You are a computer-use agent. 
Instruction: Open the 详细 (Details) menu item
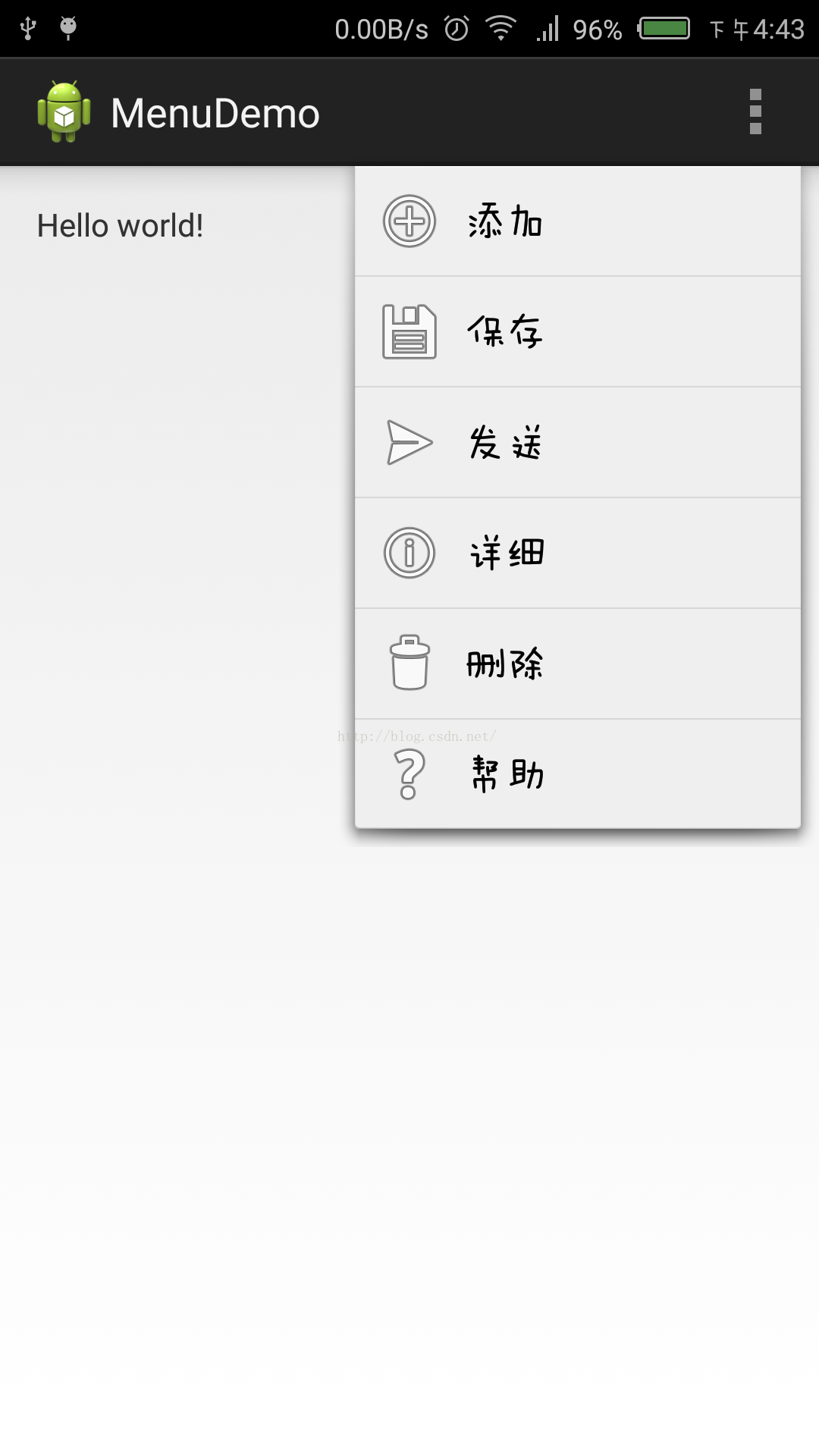pos(577,553)
